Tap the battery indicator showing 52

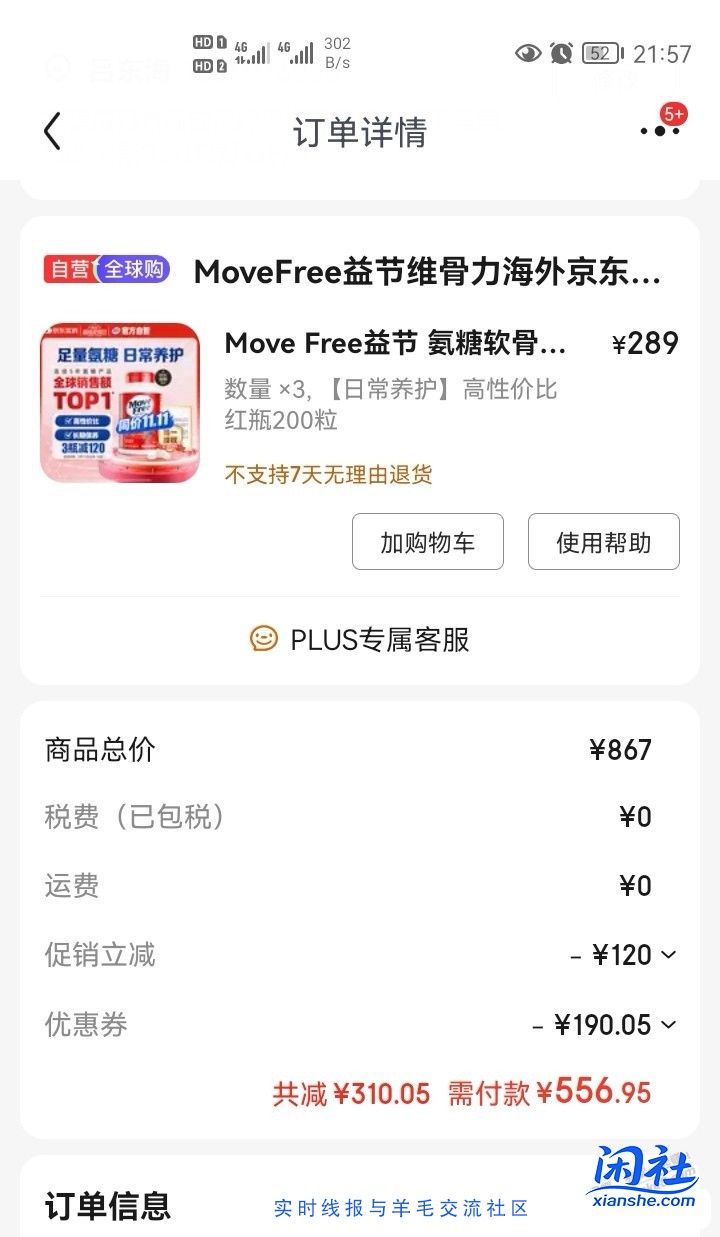click(x=597, y=52)
